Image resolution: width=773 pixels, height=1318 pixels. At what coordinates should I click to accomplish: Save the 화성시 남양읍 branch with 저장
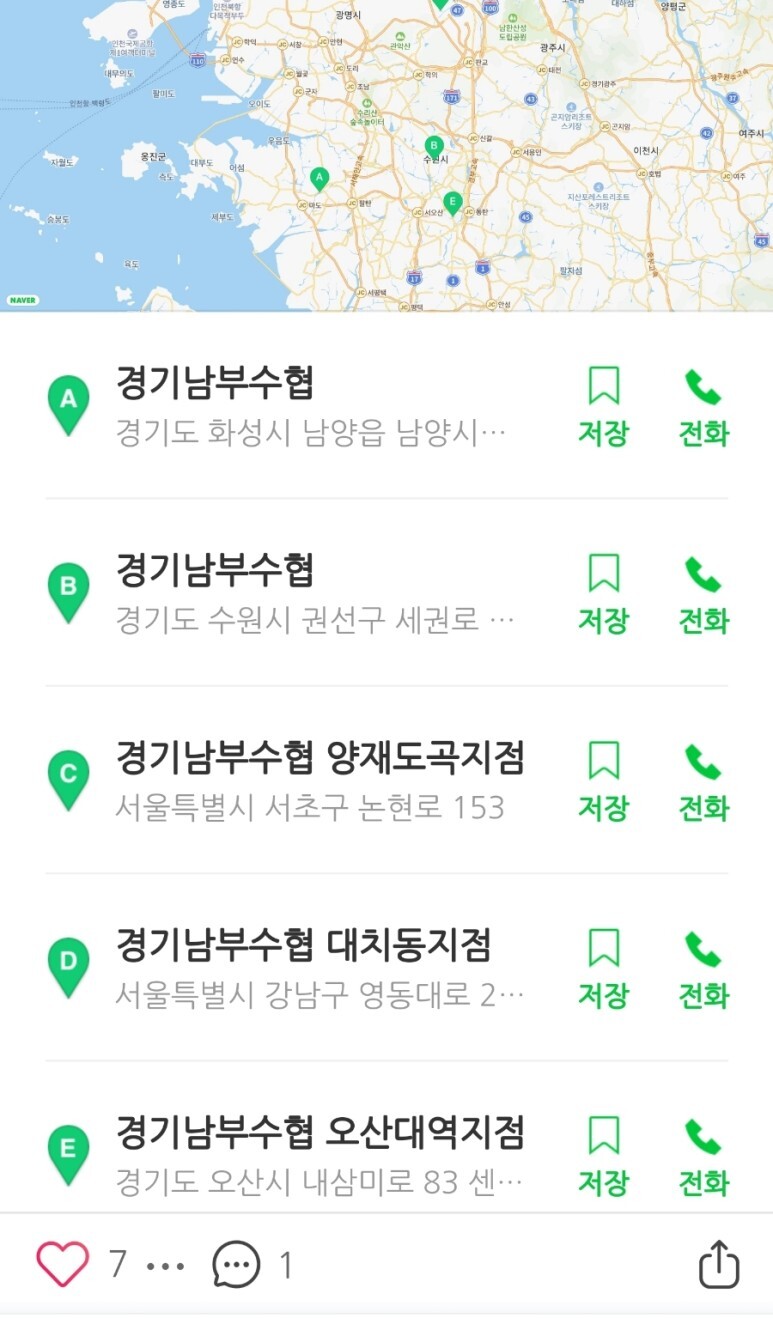coord(603,406)
